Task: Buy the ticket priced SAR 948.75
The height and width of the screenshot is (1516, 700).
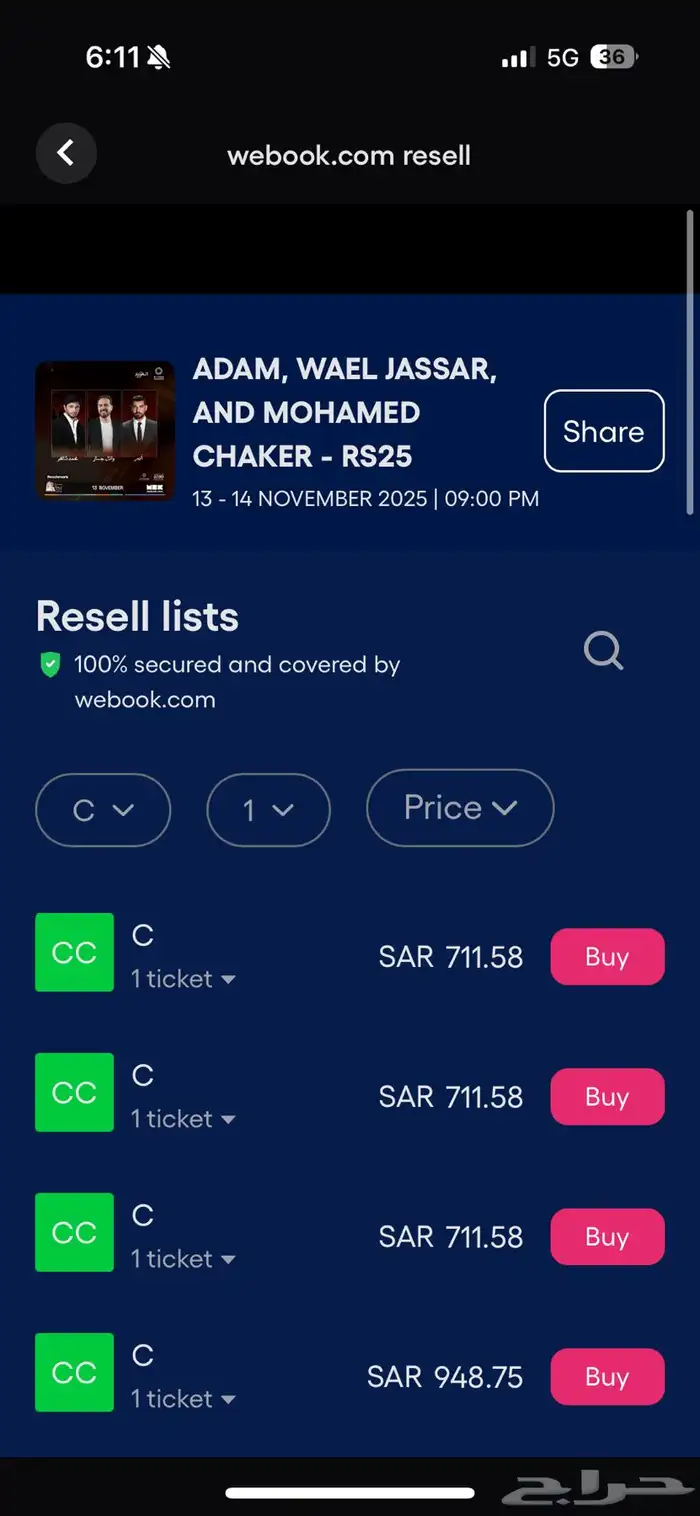Action: (x=607, y=1377)
